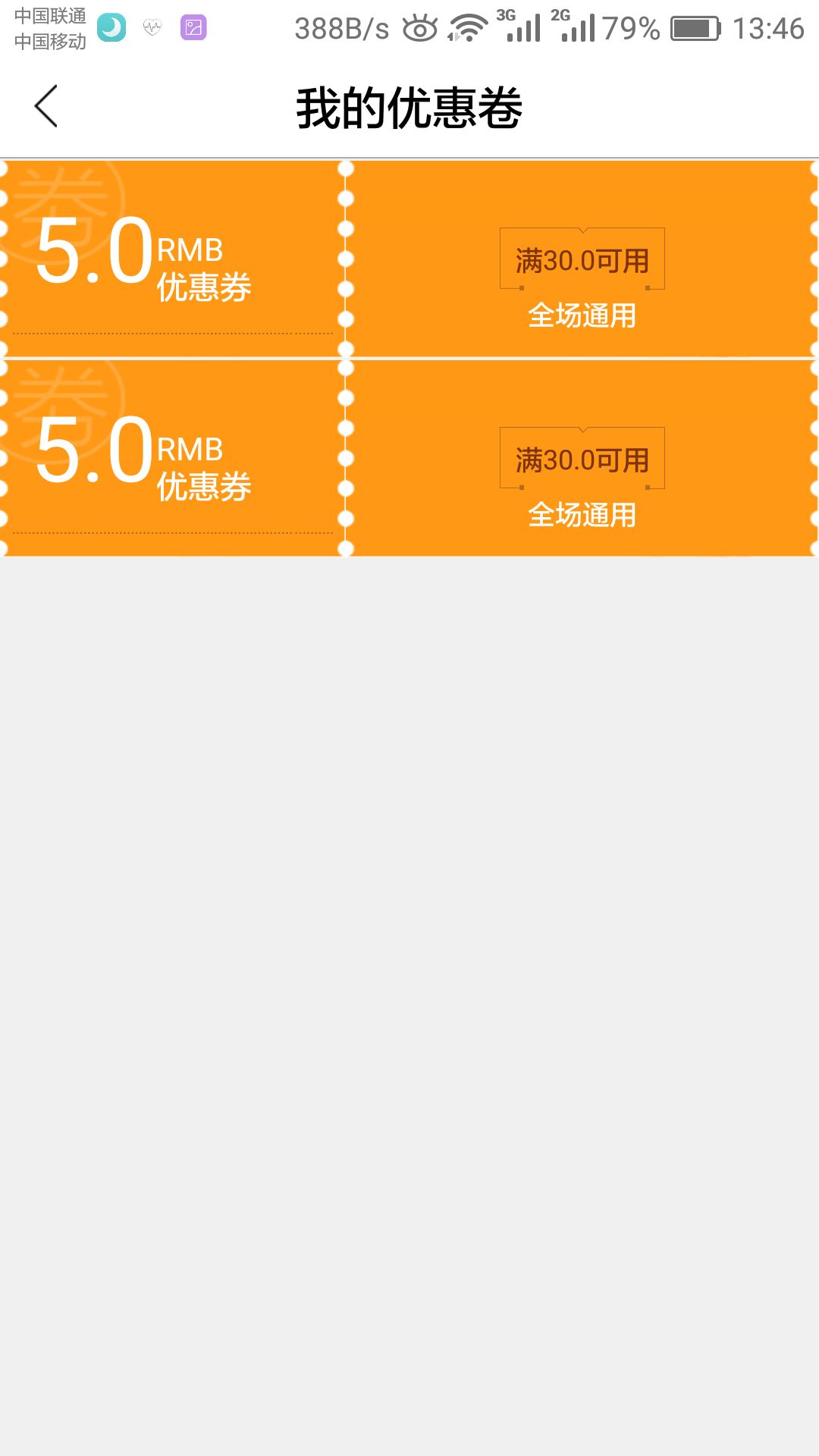819x1456 pixels.
Task: Tap the 3G signal strength indicator
Action: click(x=519, y=30)
